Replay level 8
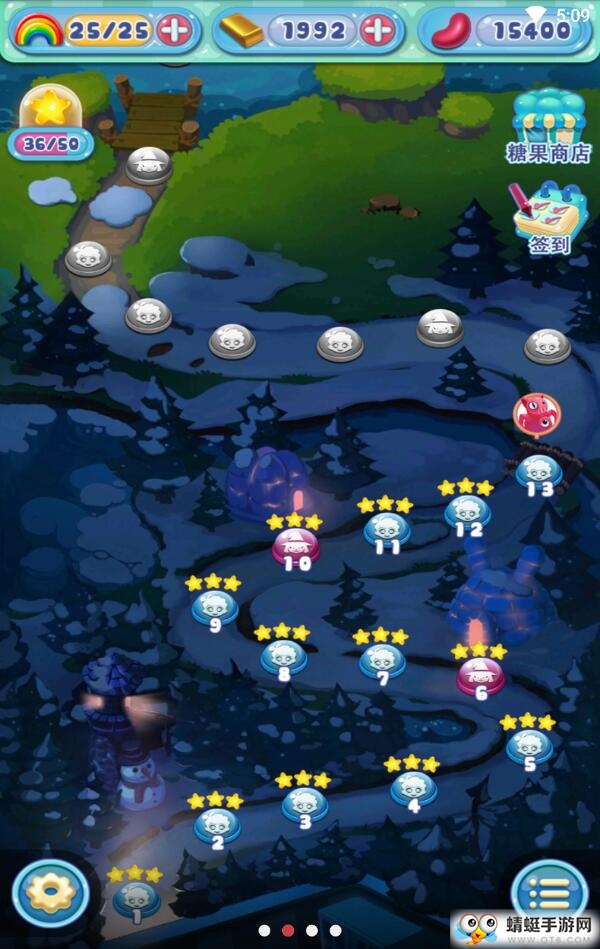 (x=283, y=656)
